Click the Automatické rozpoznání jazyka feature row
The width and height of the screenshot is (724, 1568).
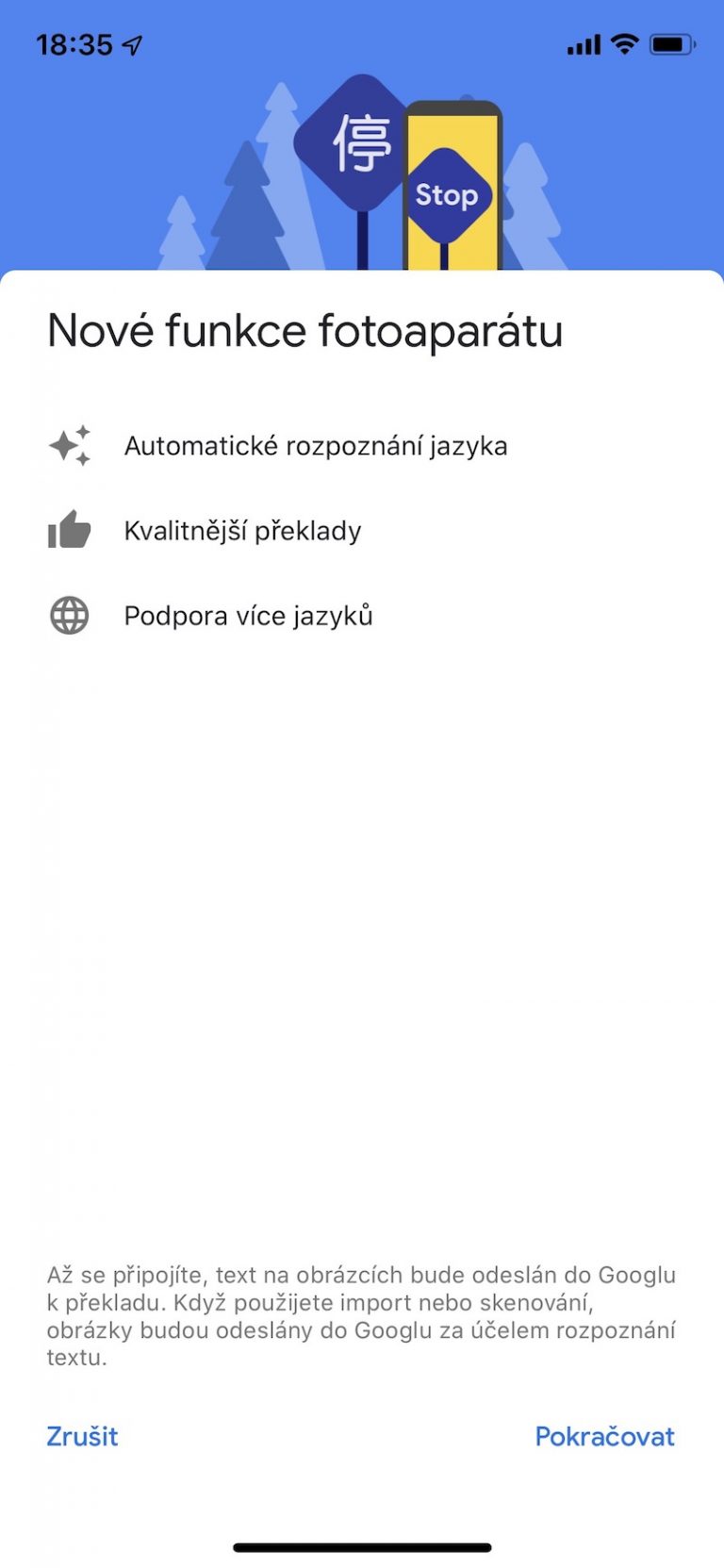(316, 445)
